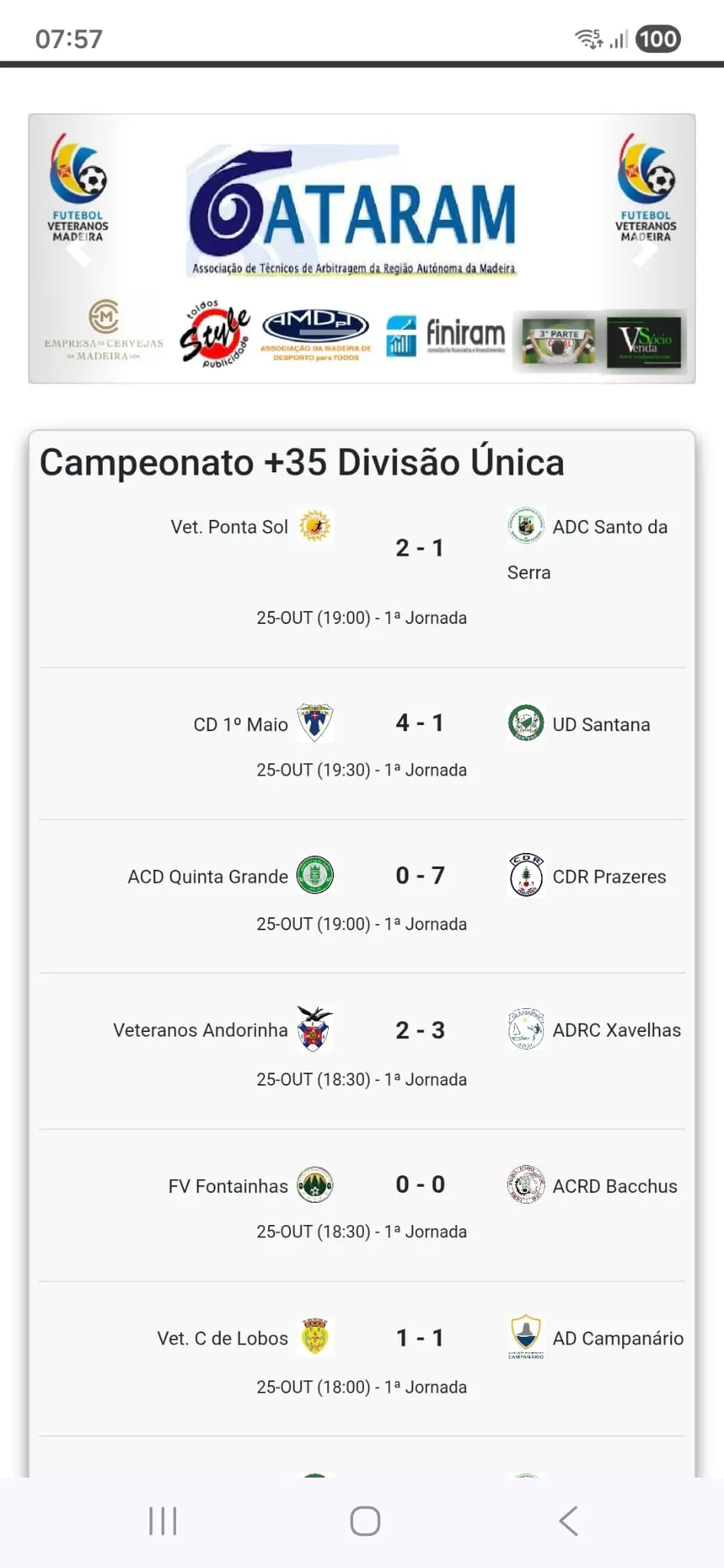View the Veteranos Andorinha vs ADRC Xavelhas match
Image resolution: width=724 pixels, height=1568 pixels.
418,1031
